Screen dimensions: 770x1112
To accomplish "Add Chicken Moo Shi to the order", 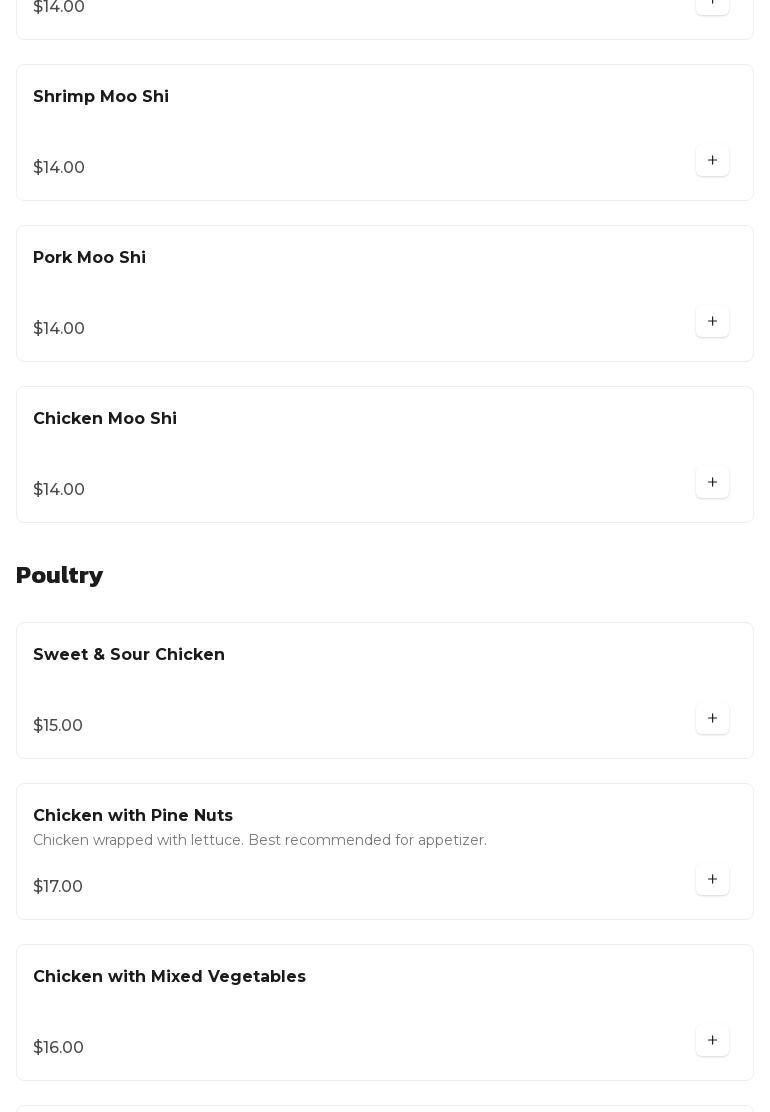I will point(712,483).
